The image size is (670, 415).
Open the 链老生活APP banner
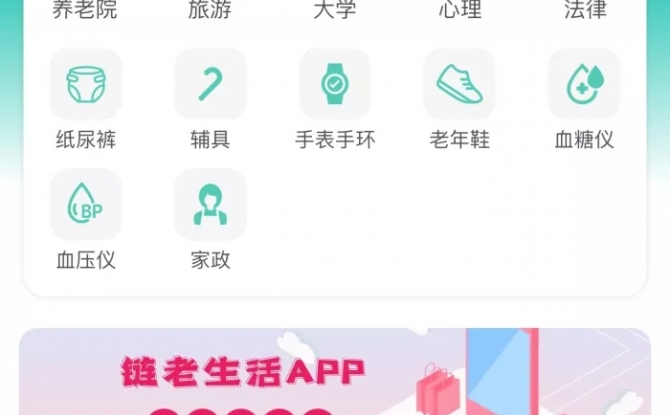[x=335, y=375]
